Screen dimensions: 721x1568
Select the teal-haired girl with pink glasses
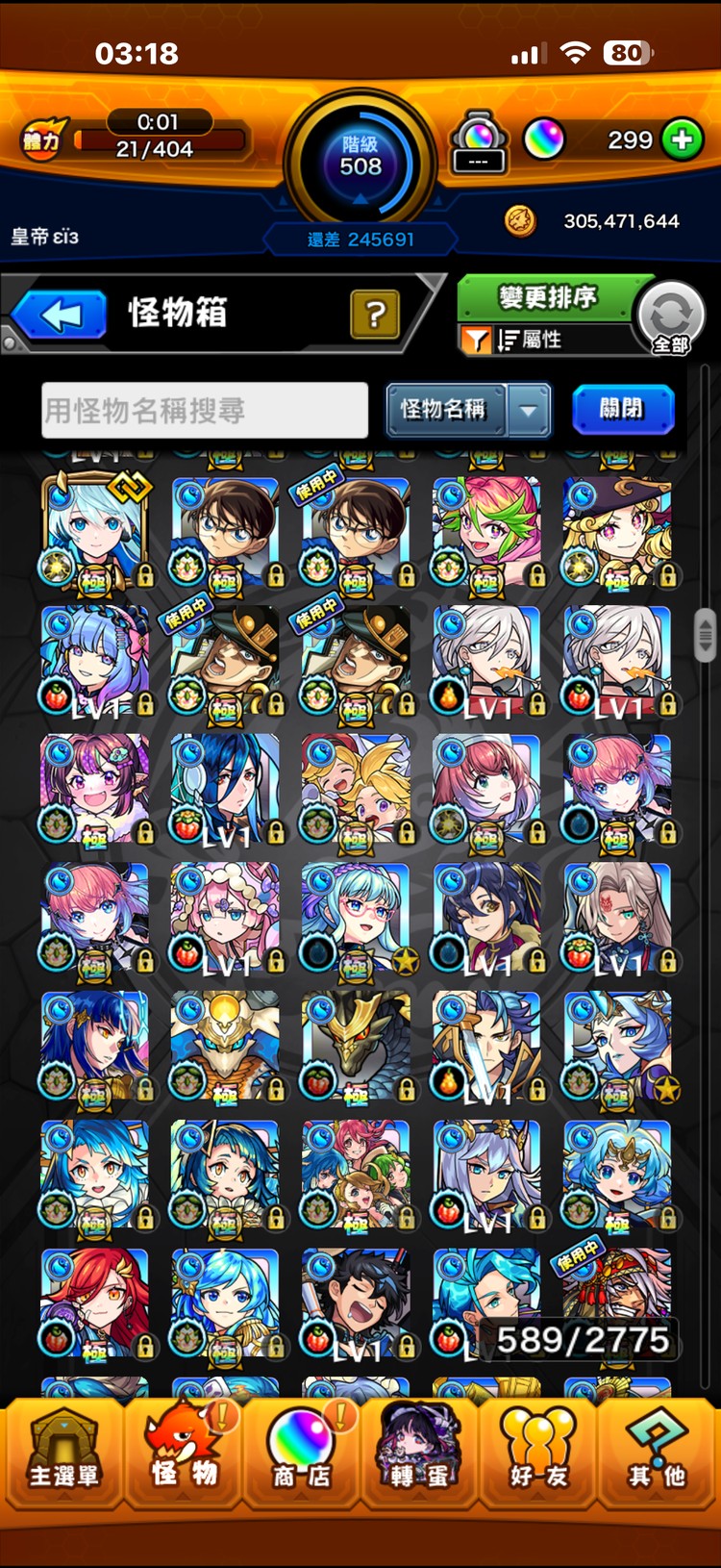pyautogui.click(x=356, y=919)
